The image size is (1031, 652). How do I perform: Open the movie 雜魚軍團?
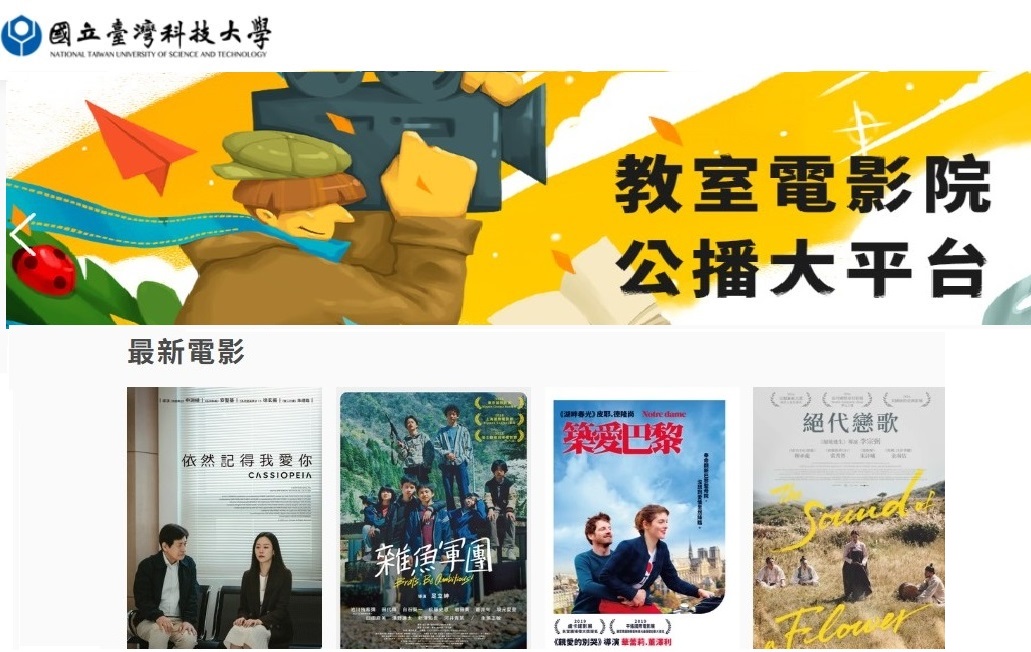pyautogui.click(x=433, y=519)
